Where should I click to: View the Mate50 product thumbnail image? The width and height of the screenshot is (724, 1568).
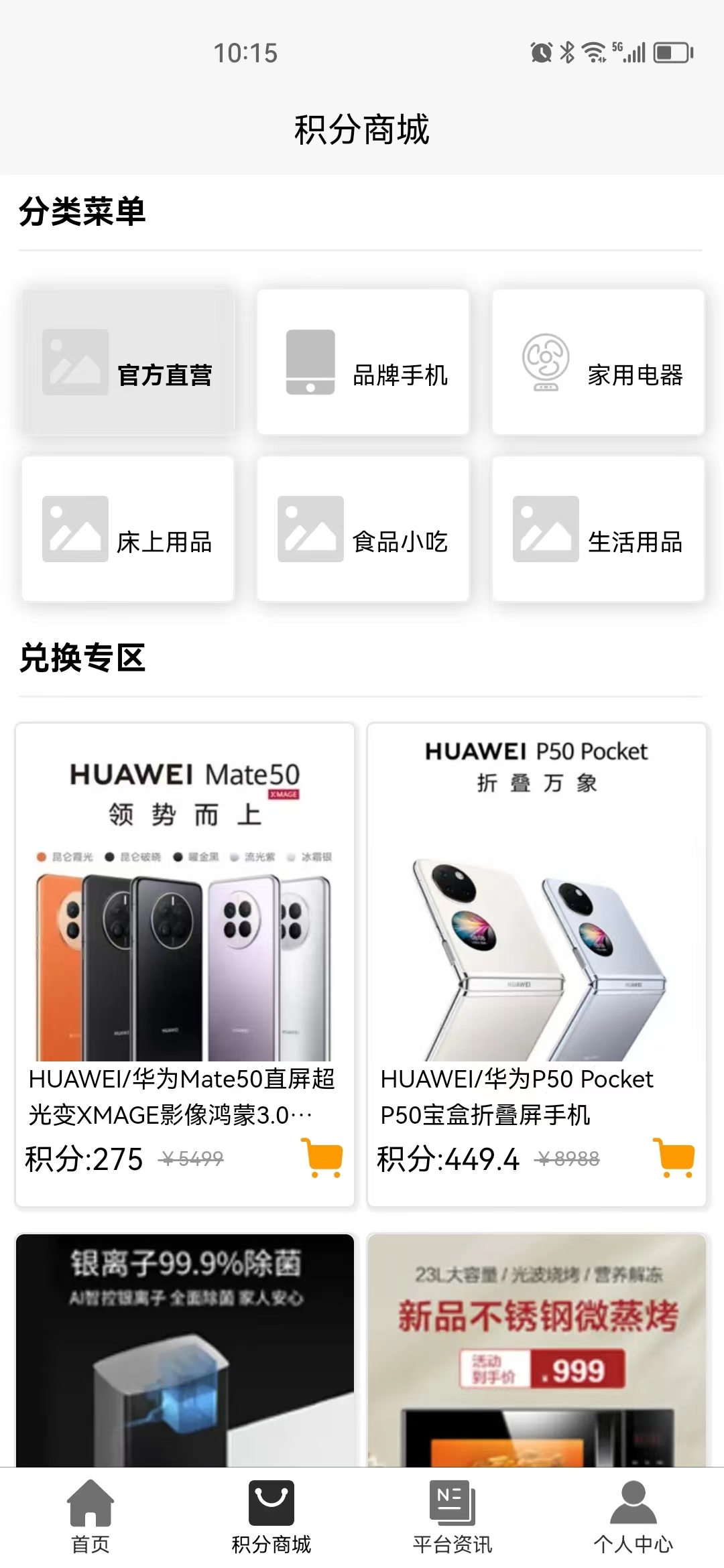(186, 891)
